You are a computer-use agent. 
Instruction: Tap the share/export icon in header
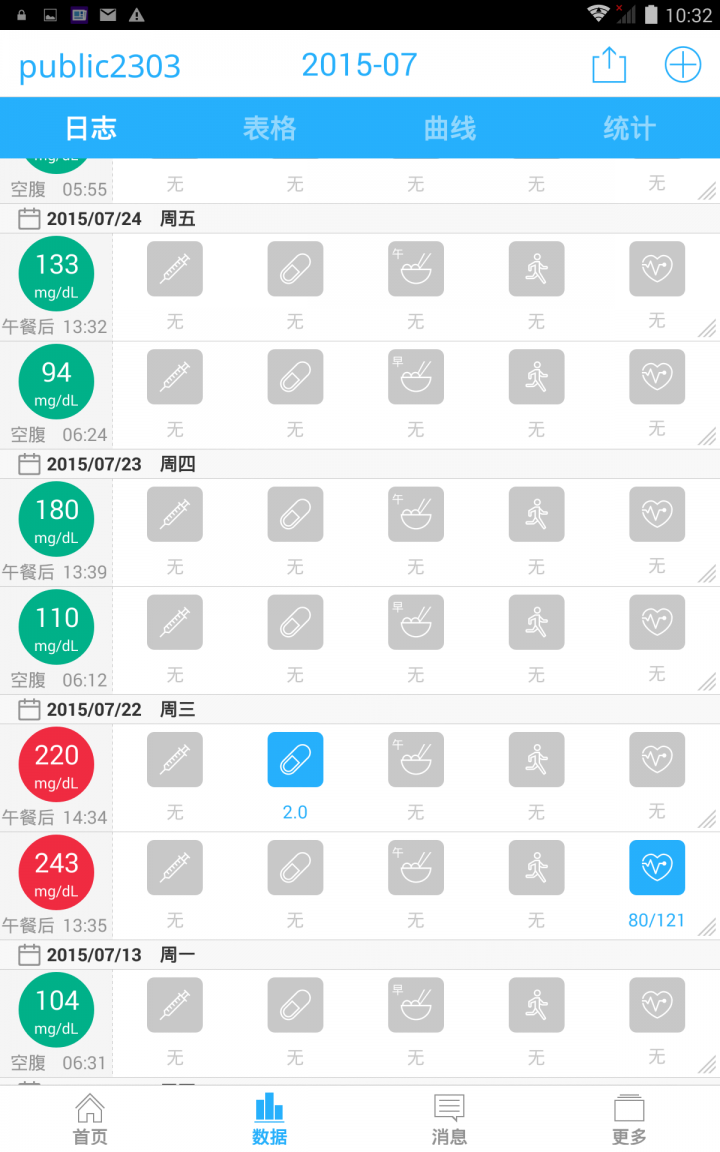[609, 65]
